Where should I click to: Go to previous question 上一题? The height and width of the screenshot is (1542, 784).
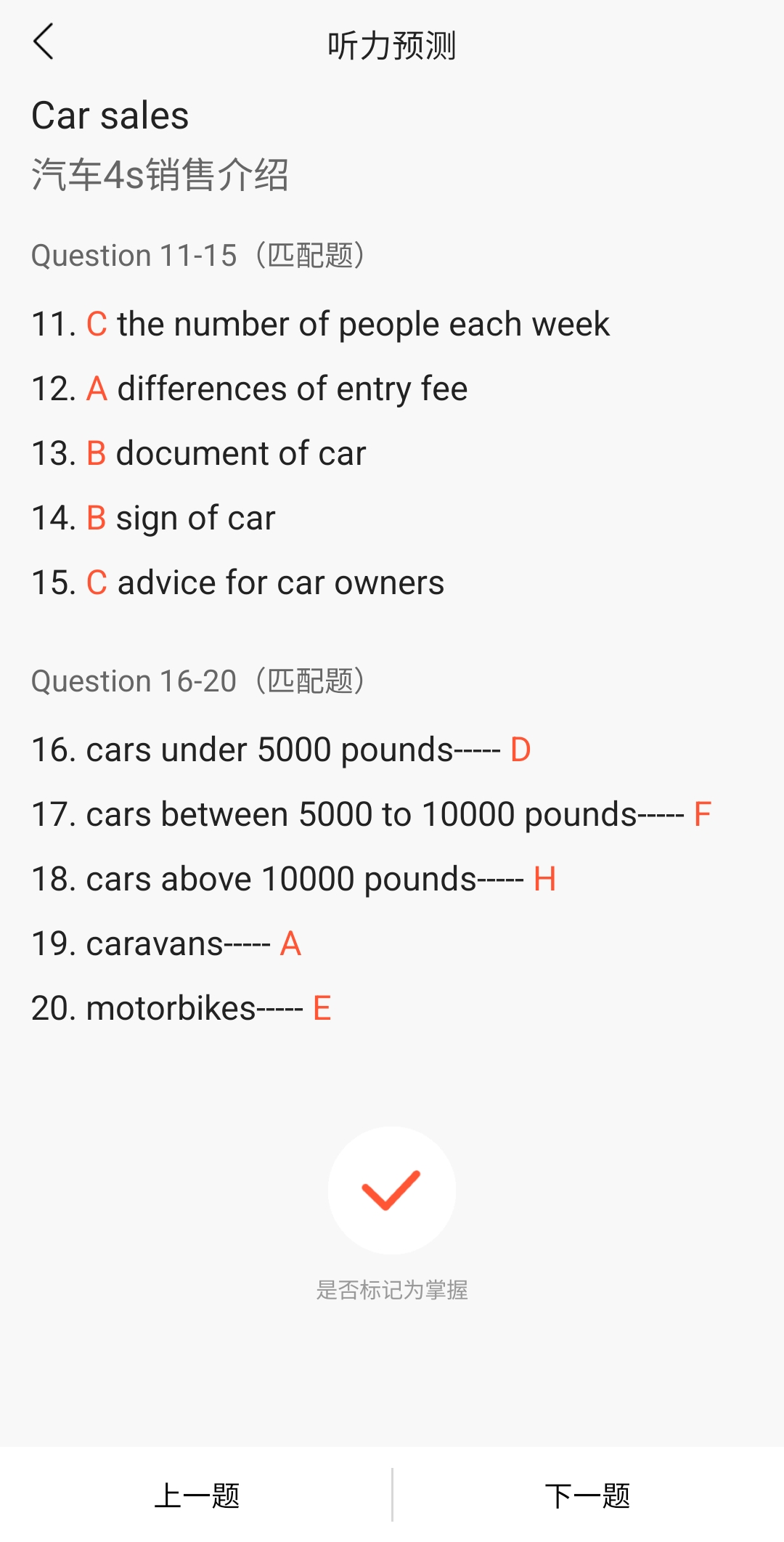point(196,1496)
